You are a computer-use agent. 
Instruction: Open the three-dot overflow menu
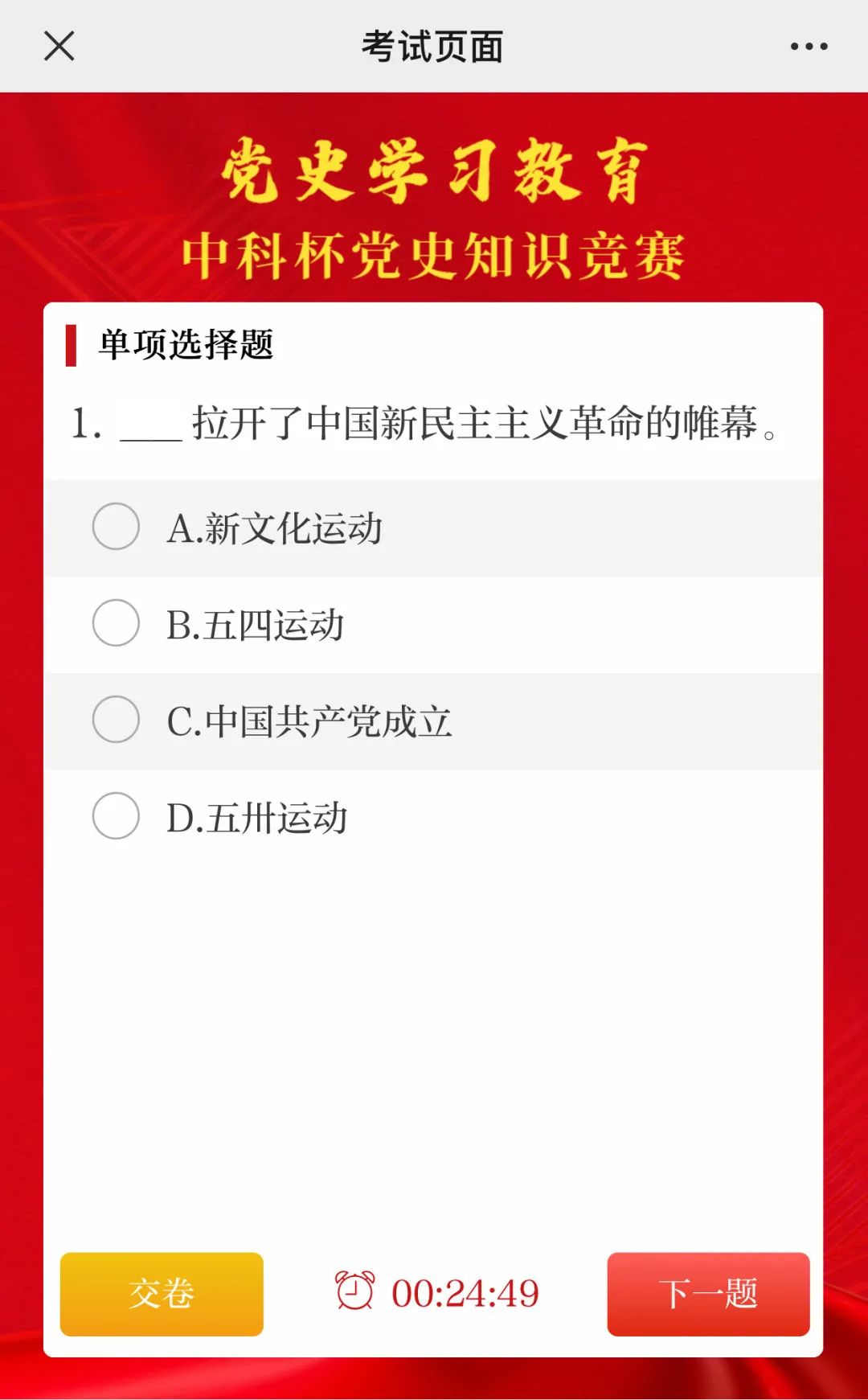click(809, 47)
